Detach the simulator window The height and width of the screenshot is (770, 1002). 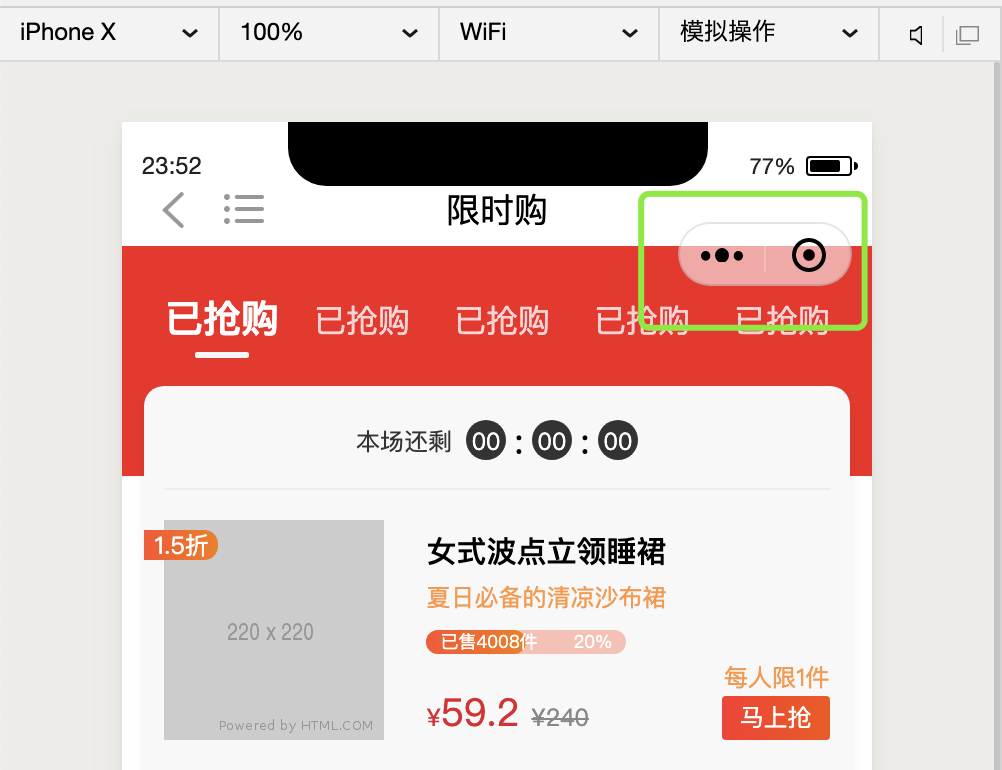967,36
